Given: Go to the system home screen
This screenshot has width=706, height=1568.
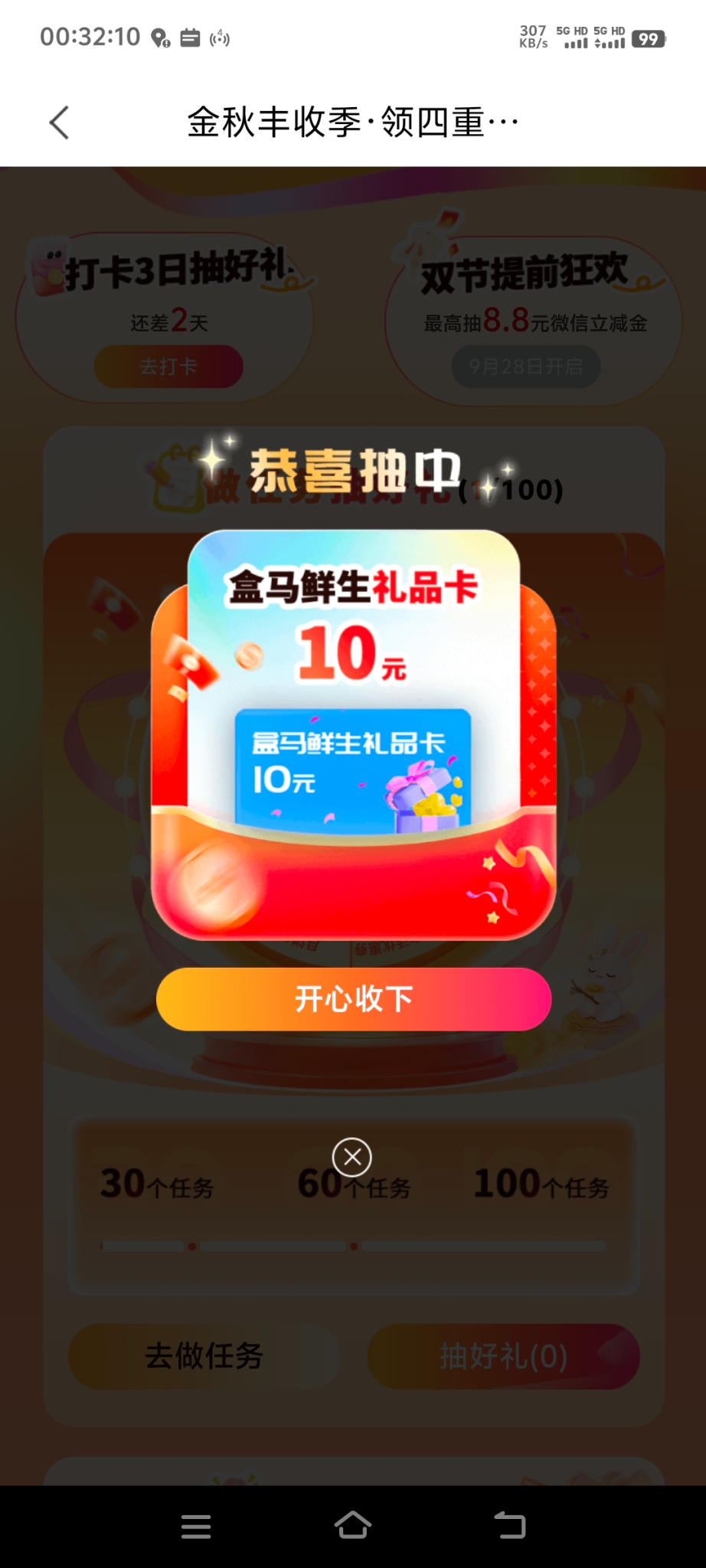Looking at the screenshot, I should [353, 1525].
